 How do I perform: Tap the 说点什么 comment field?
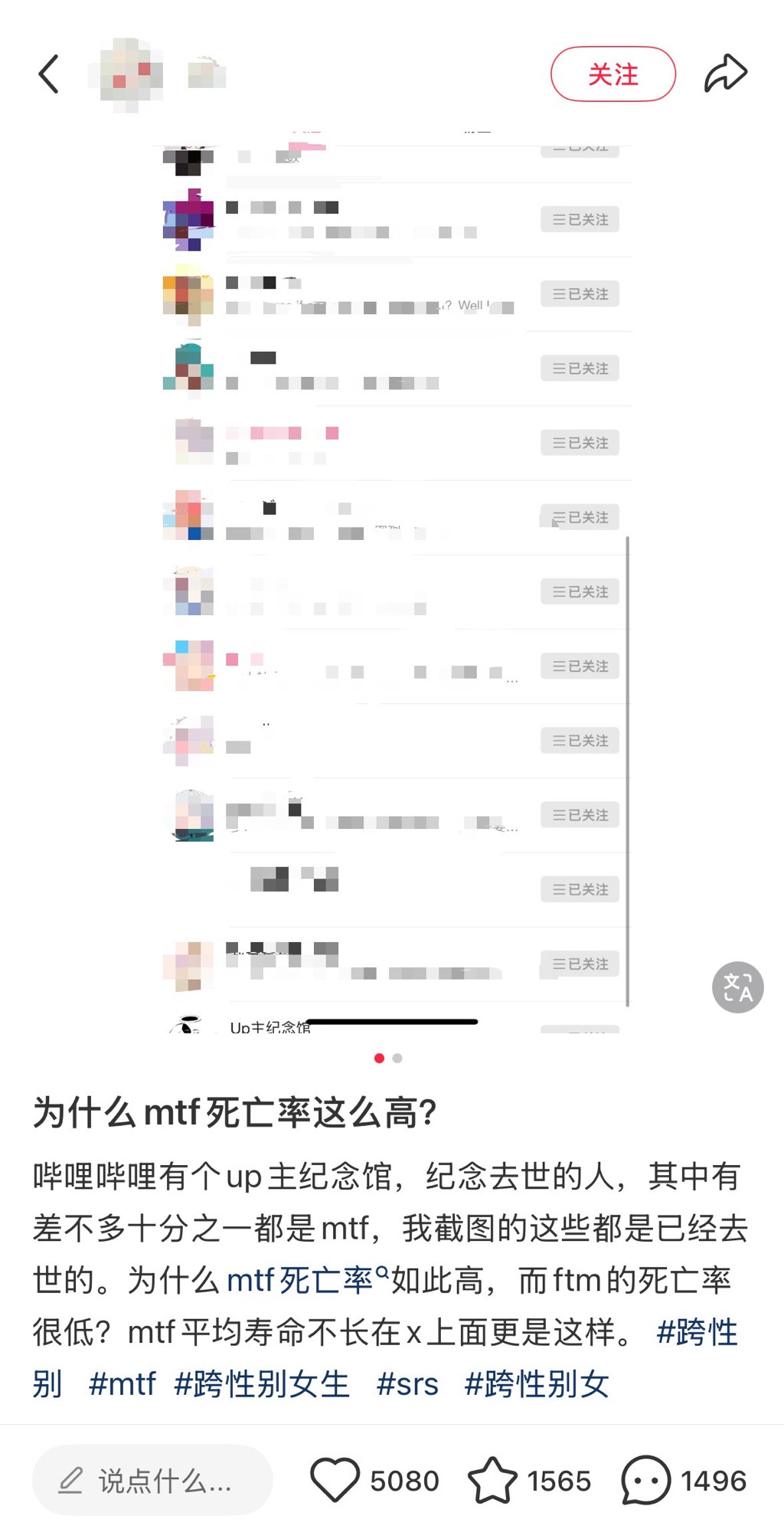click(x=153, y=1481)
